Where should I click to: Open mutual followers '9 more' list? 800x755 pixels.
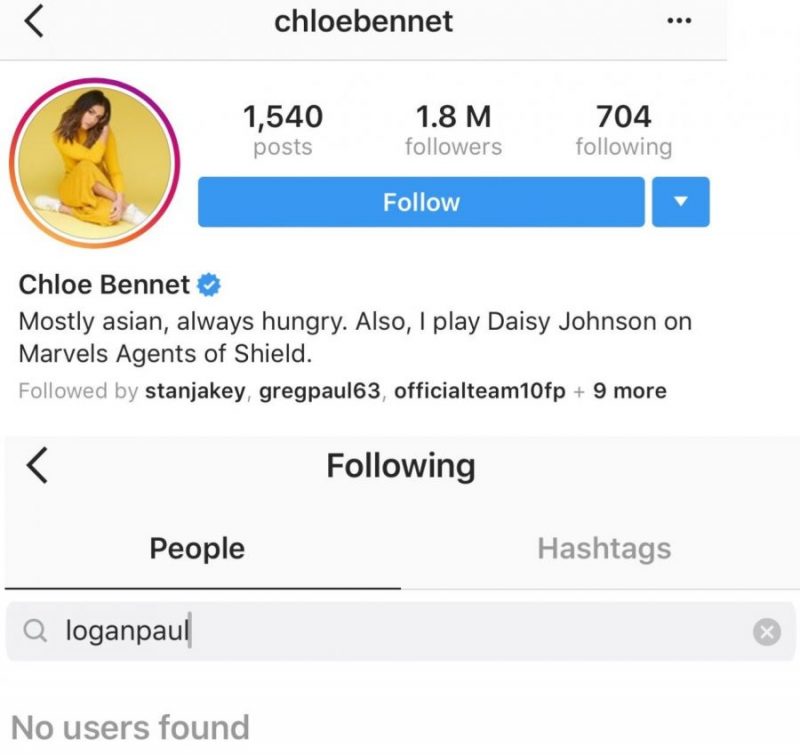pyautogui.click(x=630, y=391)
